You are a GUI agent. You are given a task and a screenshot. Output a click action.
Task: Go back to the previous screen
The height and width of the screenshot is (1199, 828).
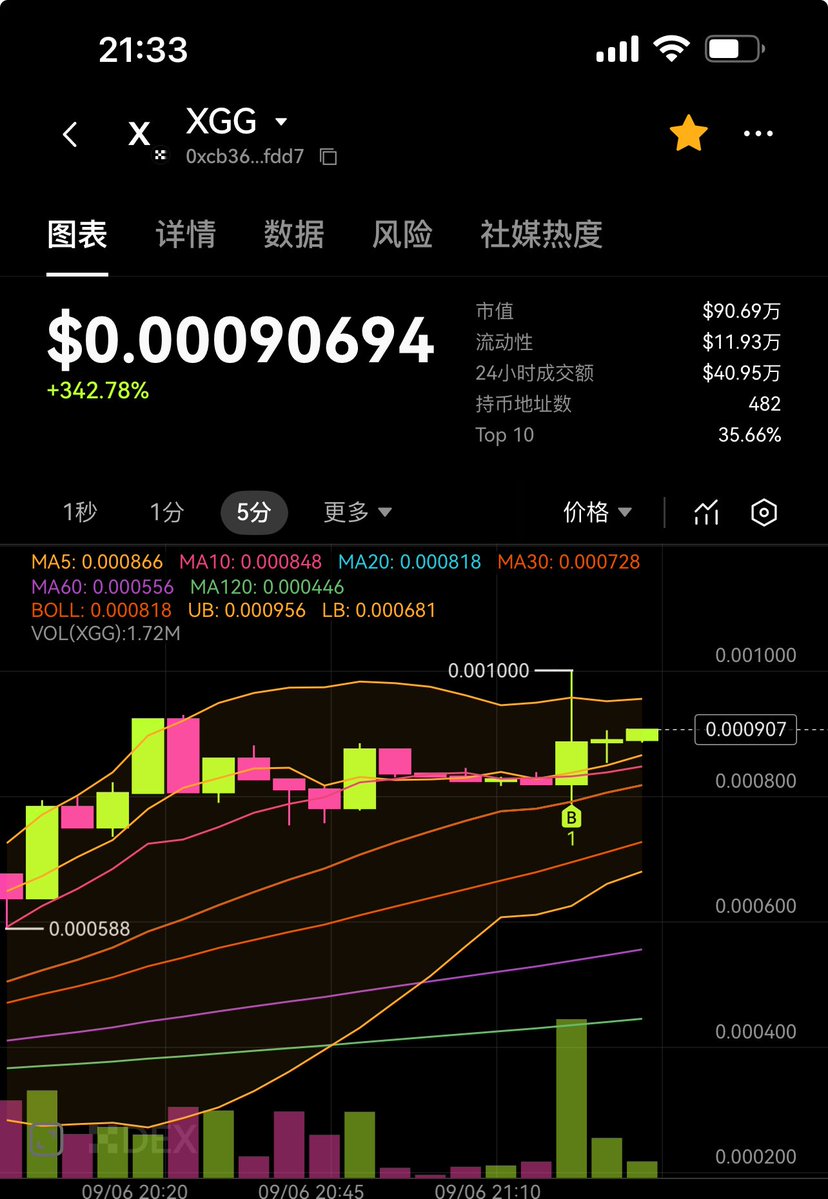point(70,135)
